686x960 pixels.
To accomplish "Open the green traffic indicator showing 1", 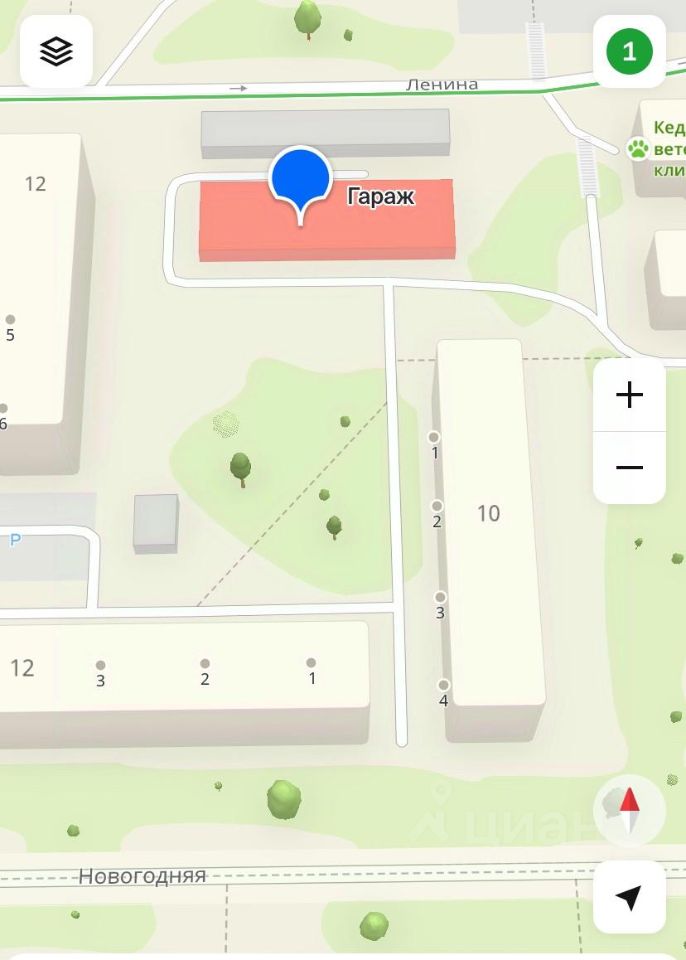I will pyautogui.click(x=629, y=52).
